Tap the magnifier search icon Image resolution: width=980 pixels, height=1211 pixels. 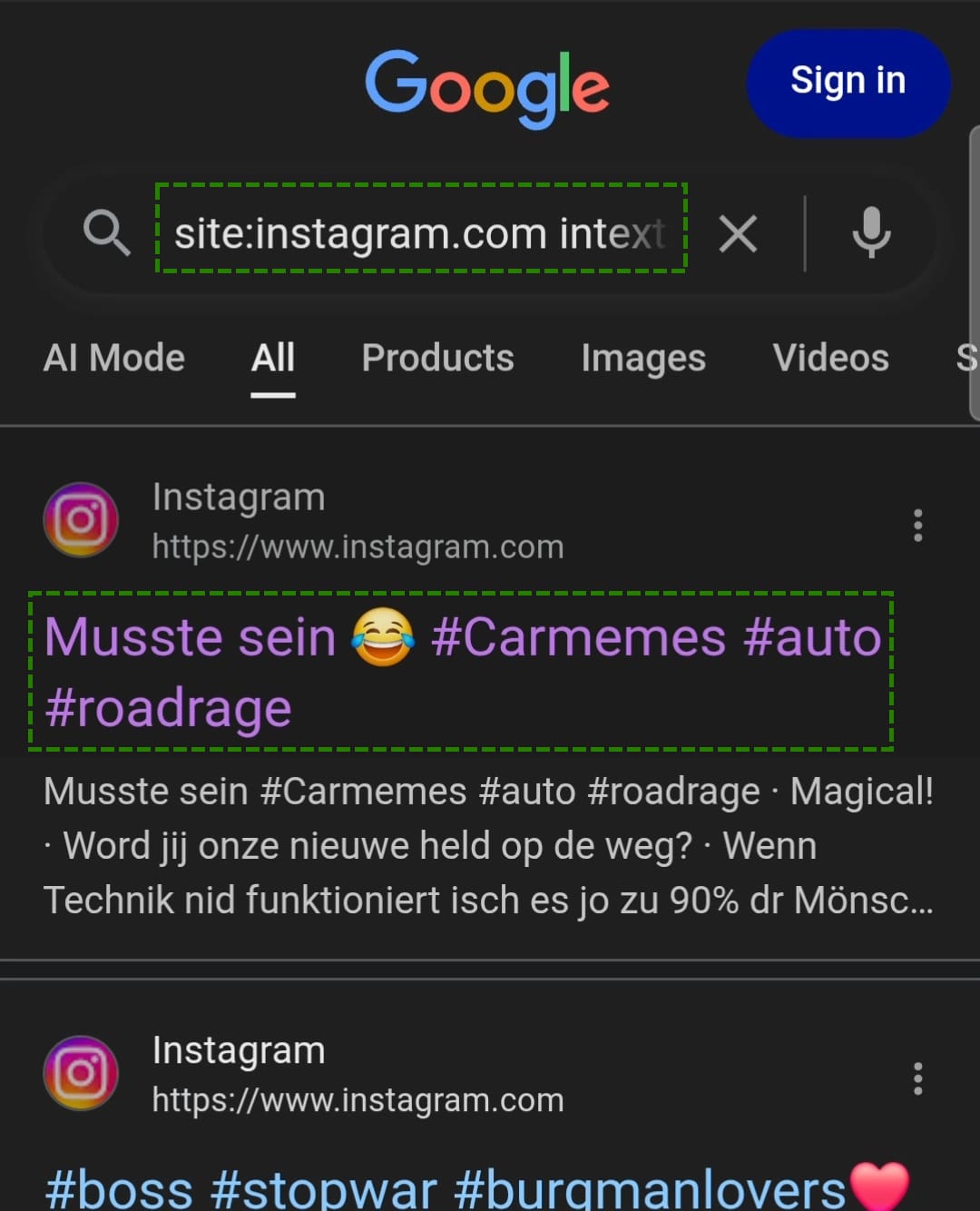(107, 233)
